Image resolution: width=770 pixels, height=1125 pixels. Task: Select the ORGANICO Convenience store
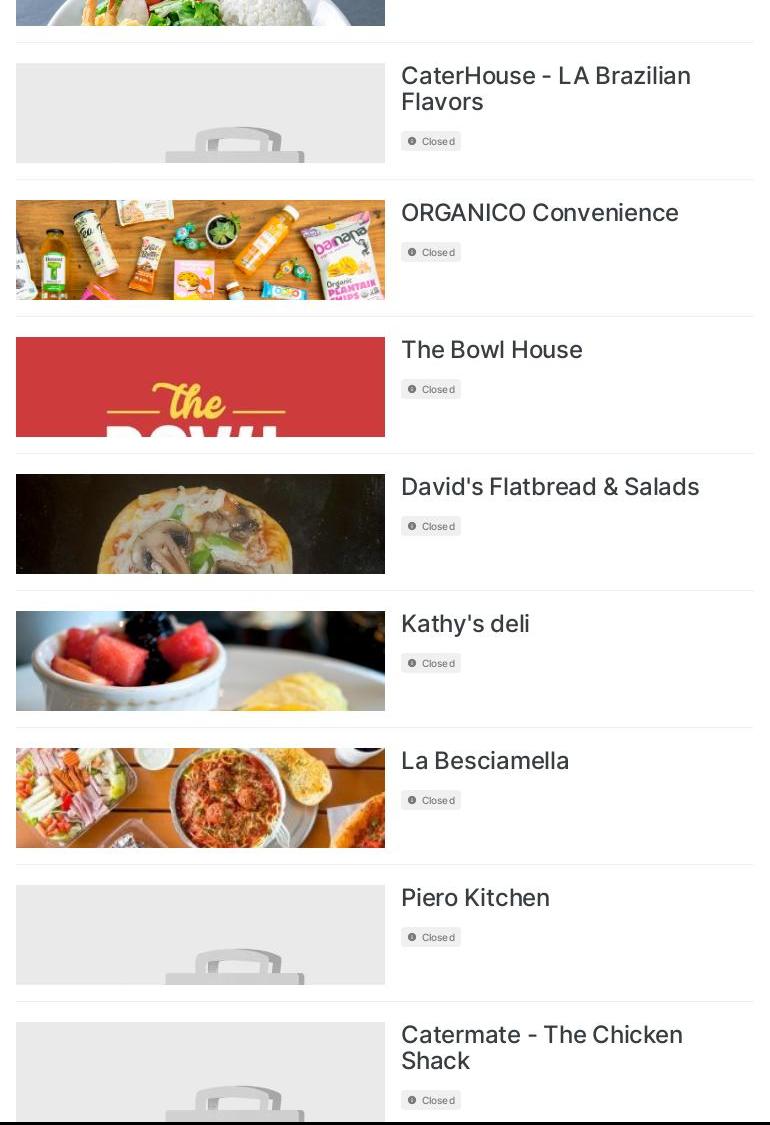pyautogui.click(x=539, y=213)
